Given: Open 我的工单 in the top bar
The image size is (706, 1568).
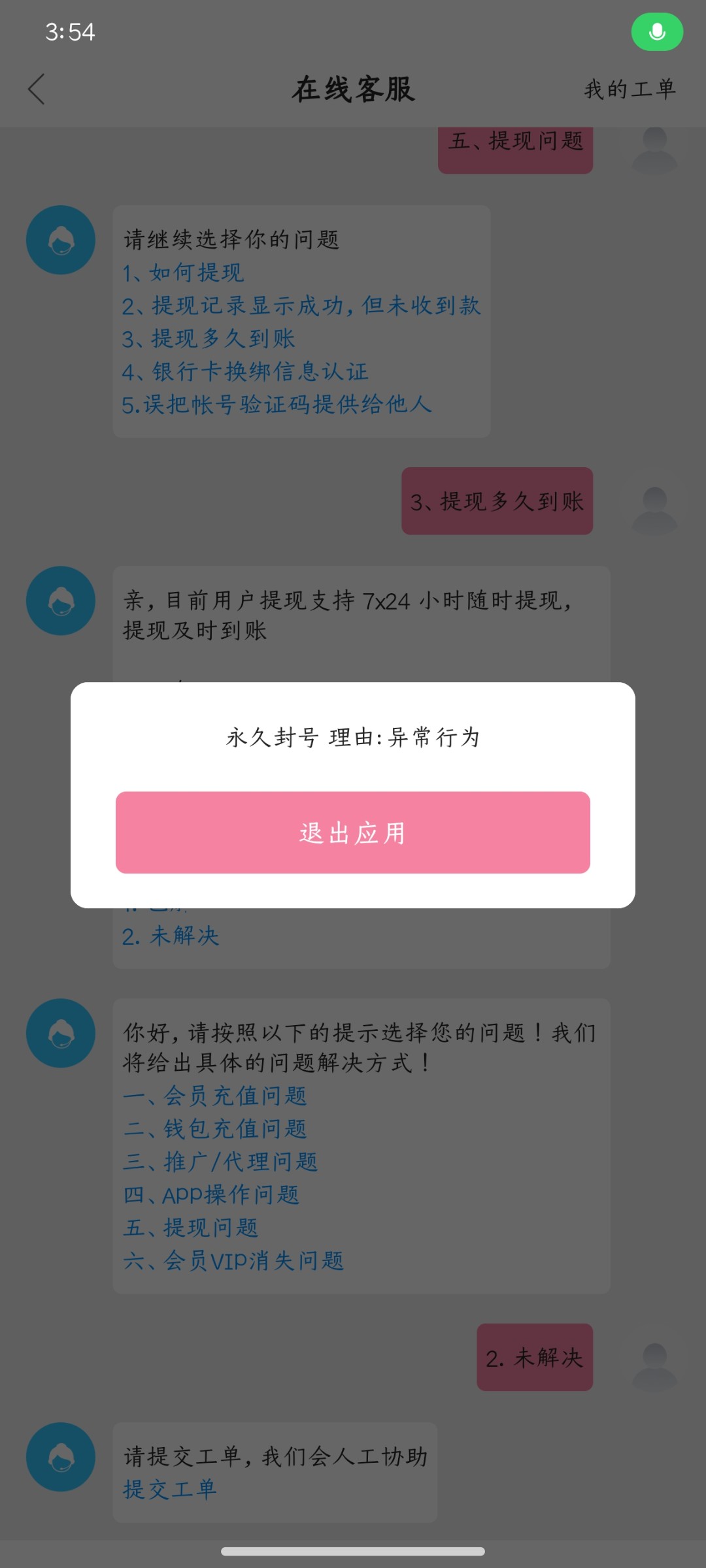Looking at the screenshot, I should pos(630,89).
